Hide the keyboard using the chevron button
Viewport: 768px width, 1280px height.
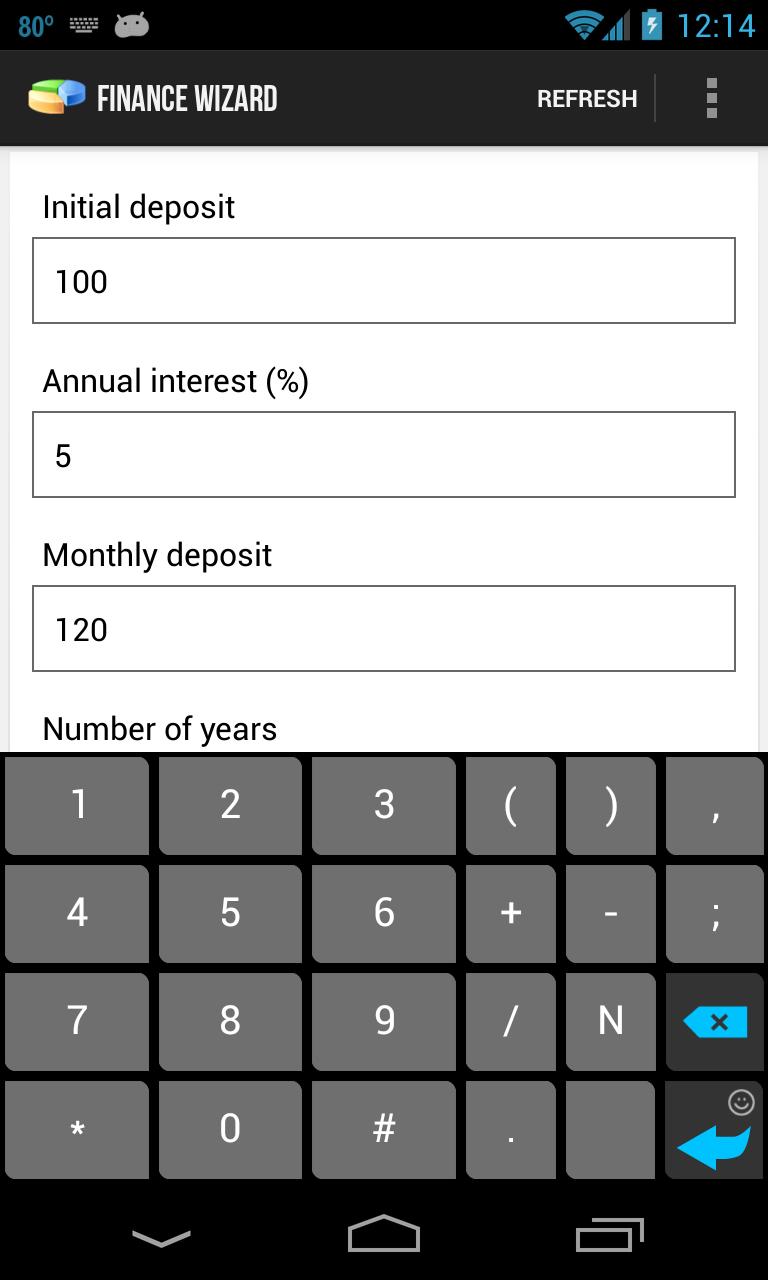[160, 1236]
